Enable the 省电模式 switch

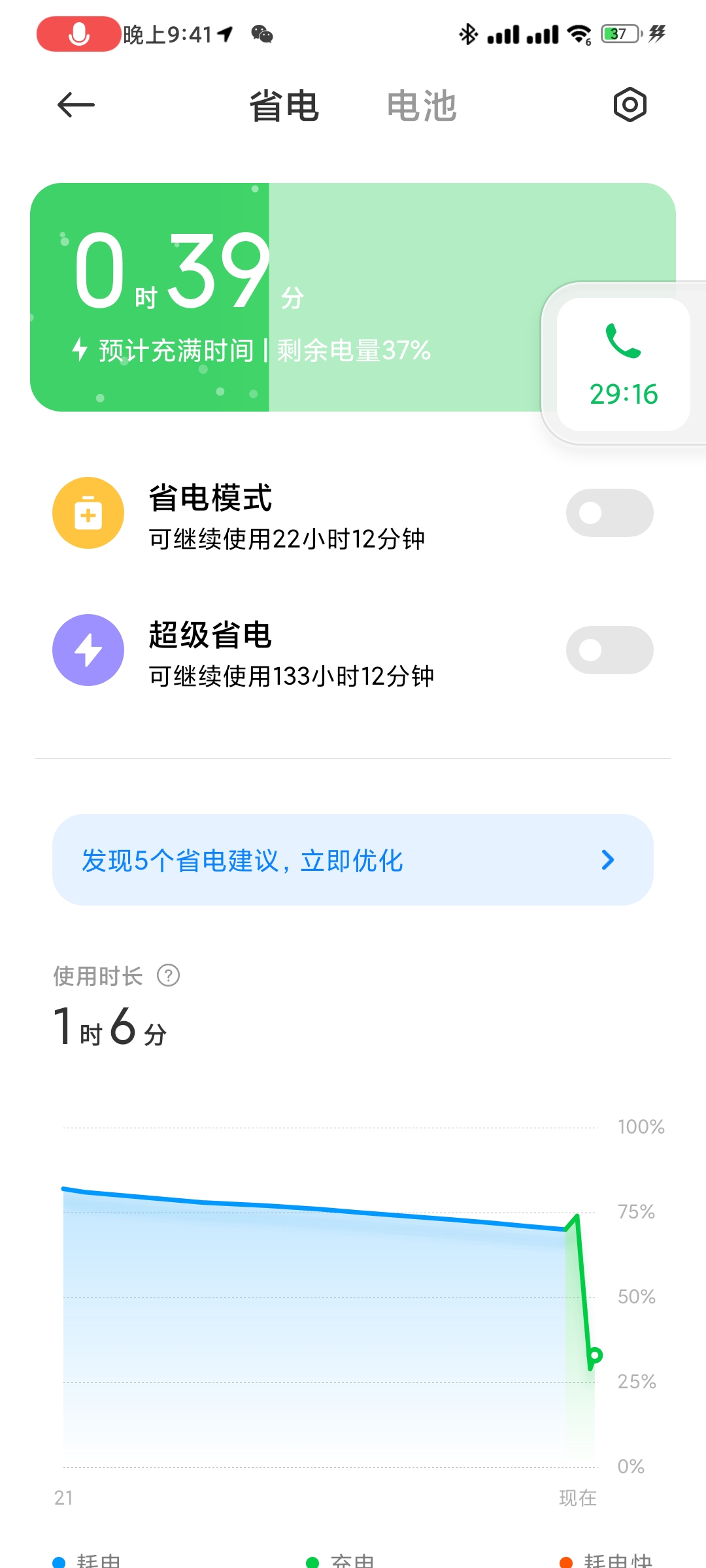tap(609, 513)
